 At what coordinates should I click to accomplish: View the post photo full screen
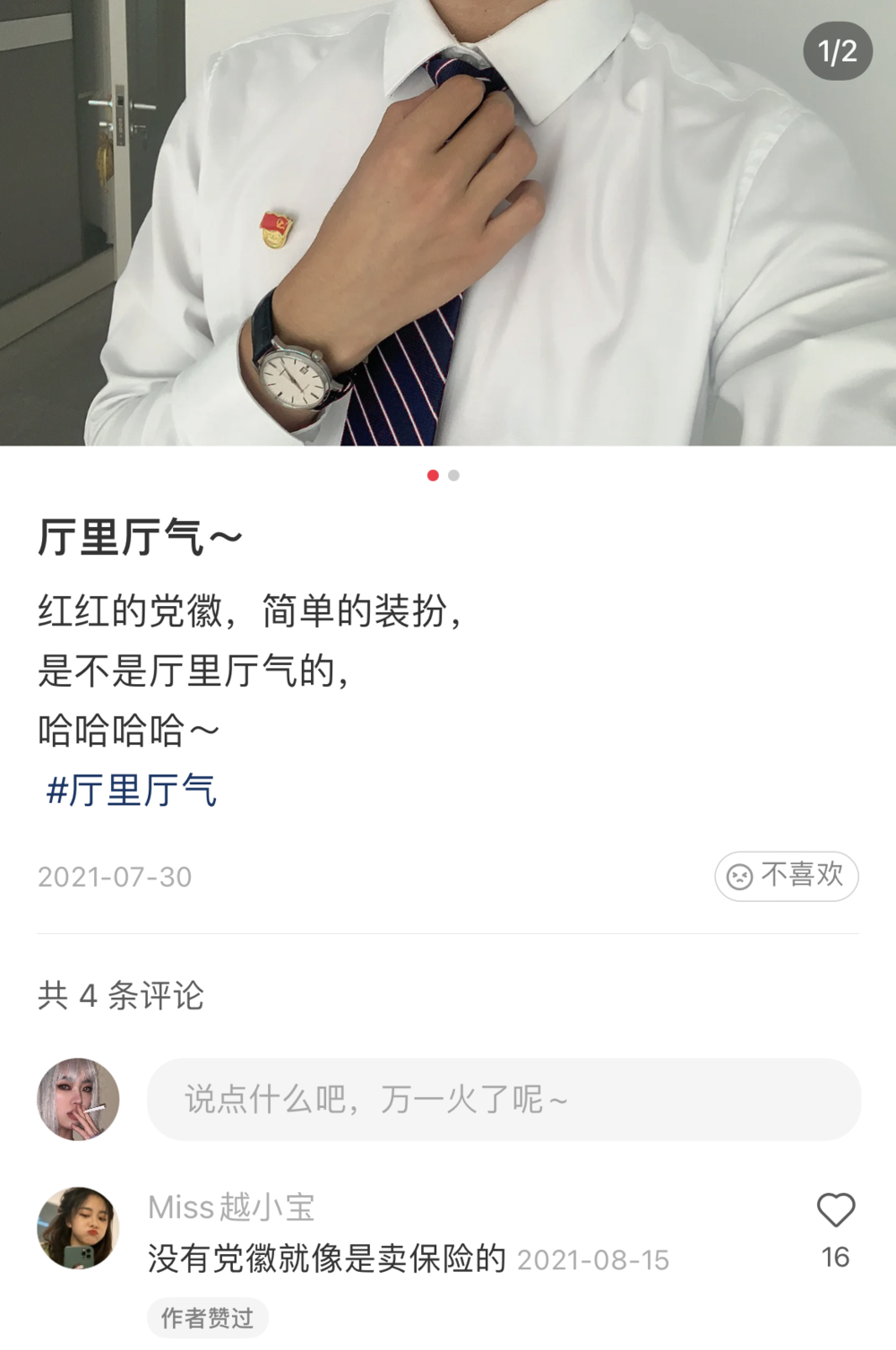click(x=448, y=224)
